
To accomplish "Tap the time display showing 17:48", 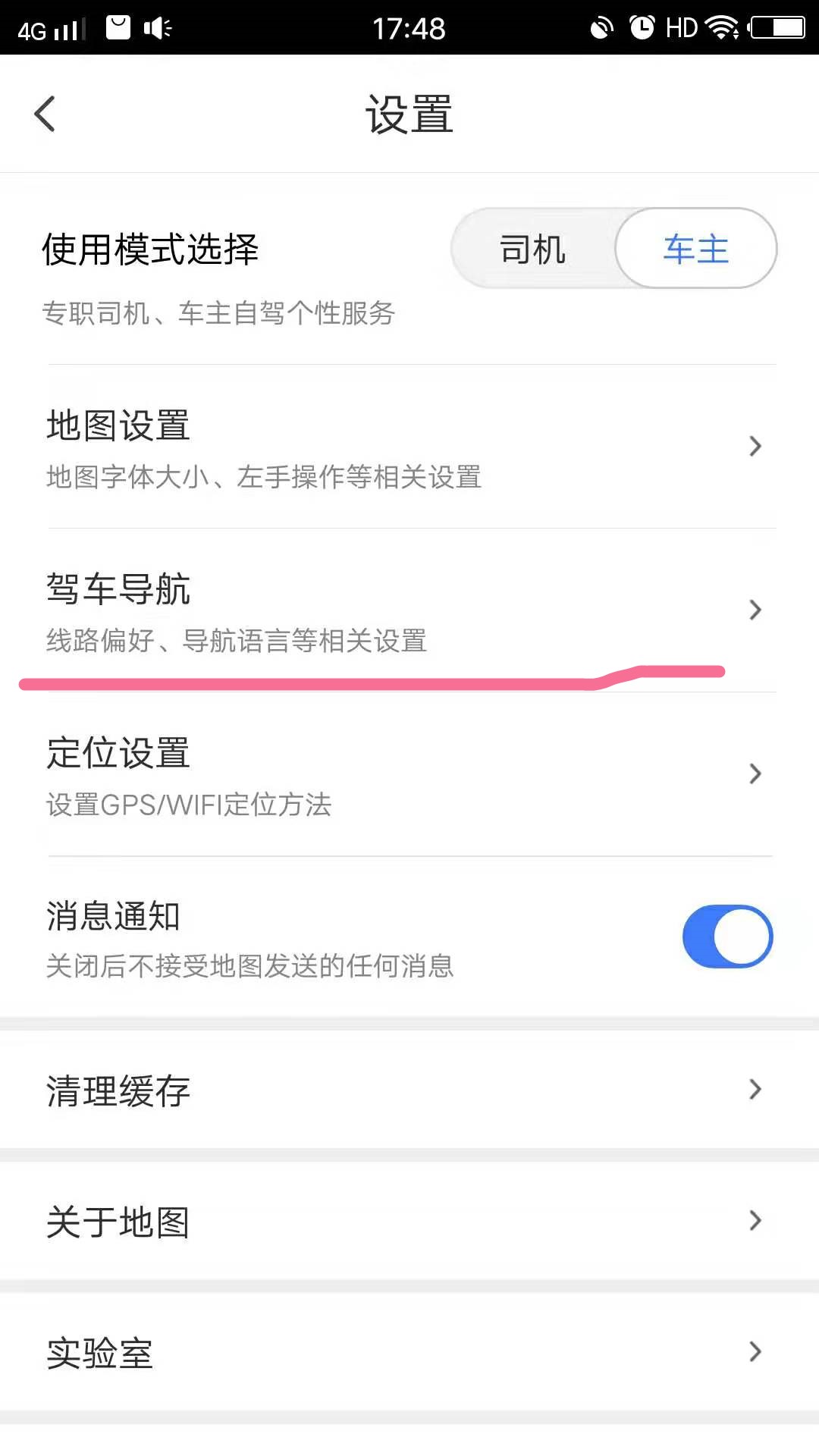I will (409, 28).
